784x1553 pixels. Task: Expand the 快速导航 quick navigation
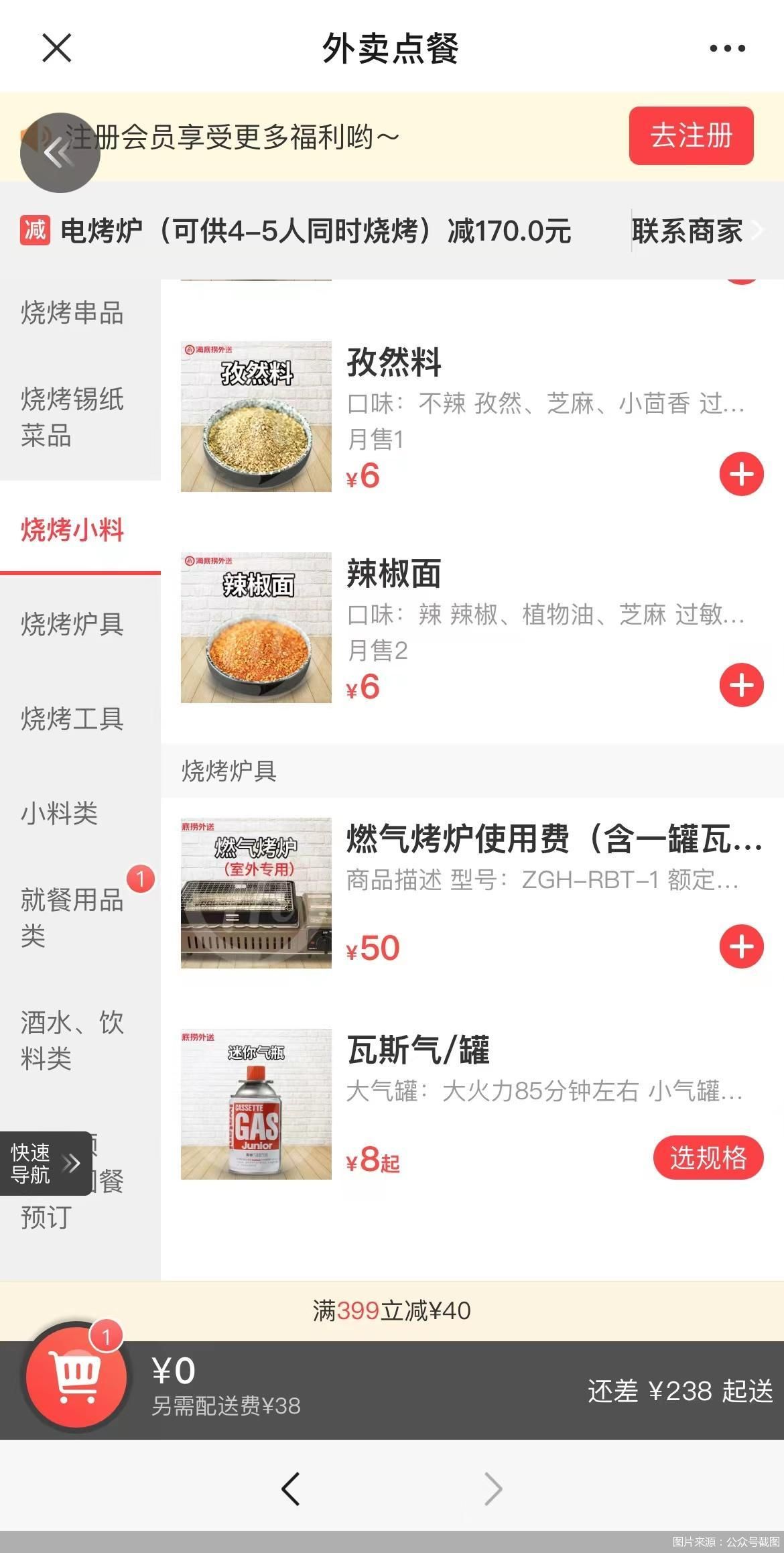tap(46, 1164)
